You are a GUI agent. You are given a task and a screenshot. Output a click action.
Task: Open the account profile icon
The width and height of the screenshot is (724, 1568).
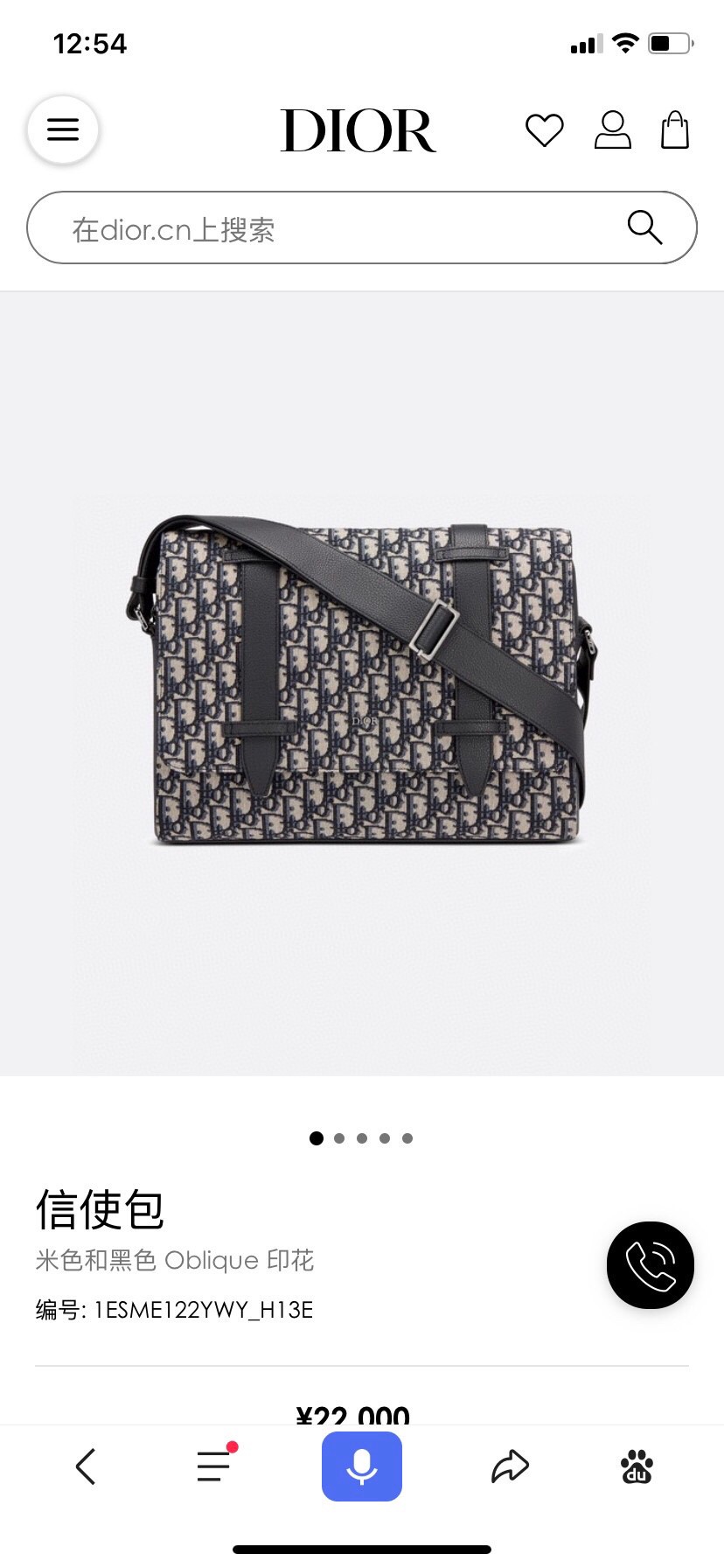[612, 130]
